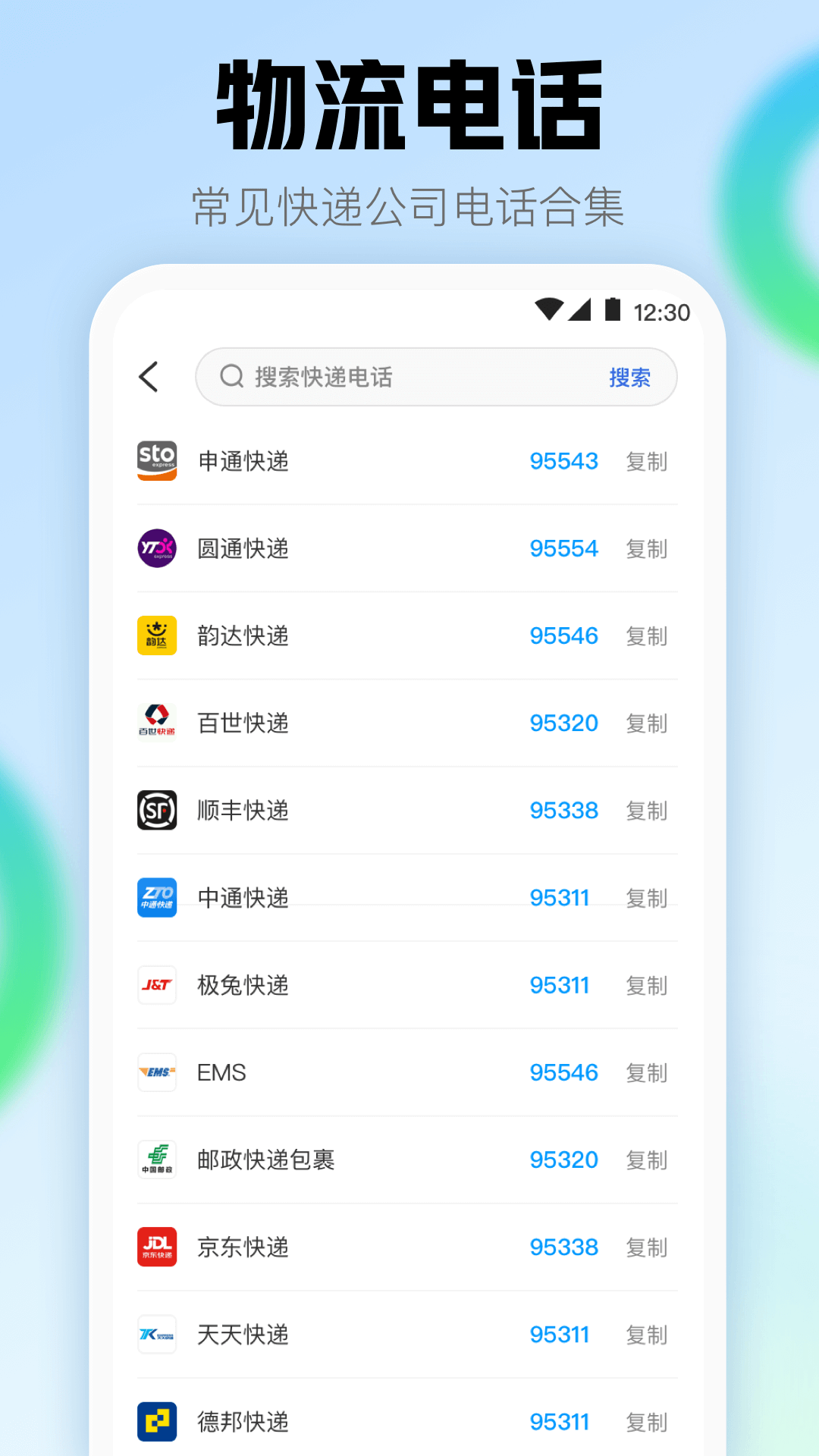Viewport: 819px width, 1456px height.
Task: Tap the Deppon Express logo icon
Action: click(157, 1422)
